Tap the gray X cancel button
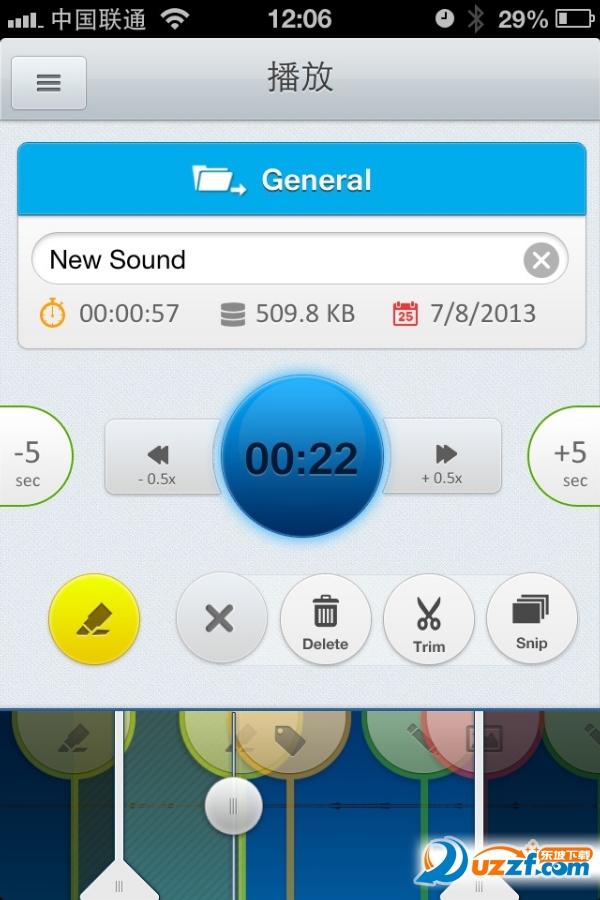This screenshot has height=900, width=600. tap(221, 619)
